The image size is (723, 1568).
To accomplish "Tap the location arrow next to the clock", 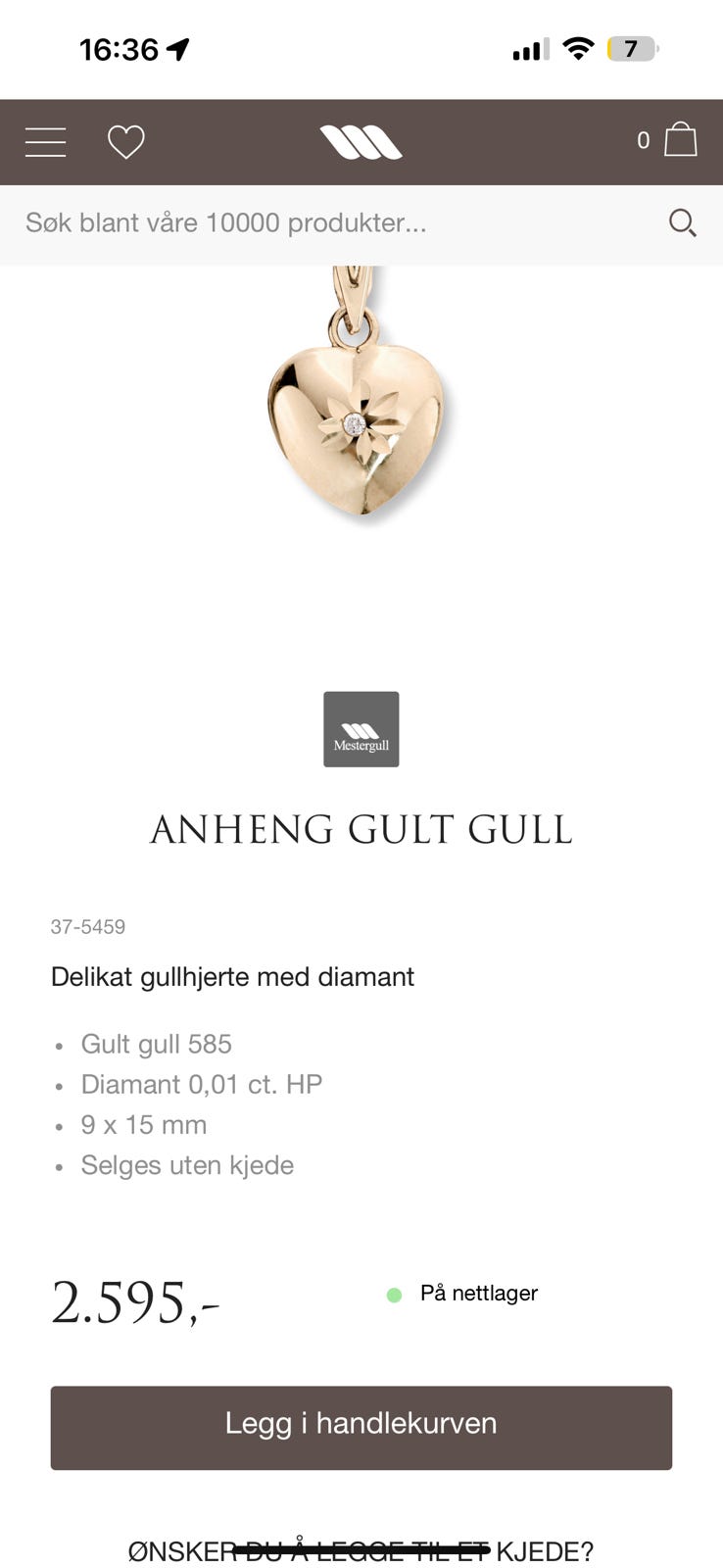I will (x=178, y=47).
